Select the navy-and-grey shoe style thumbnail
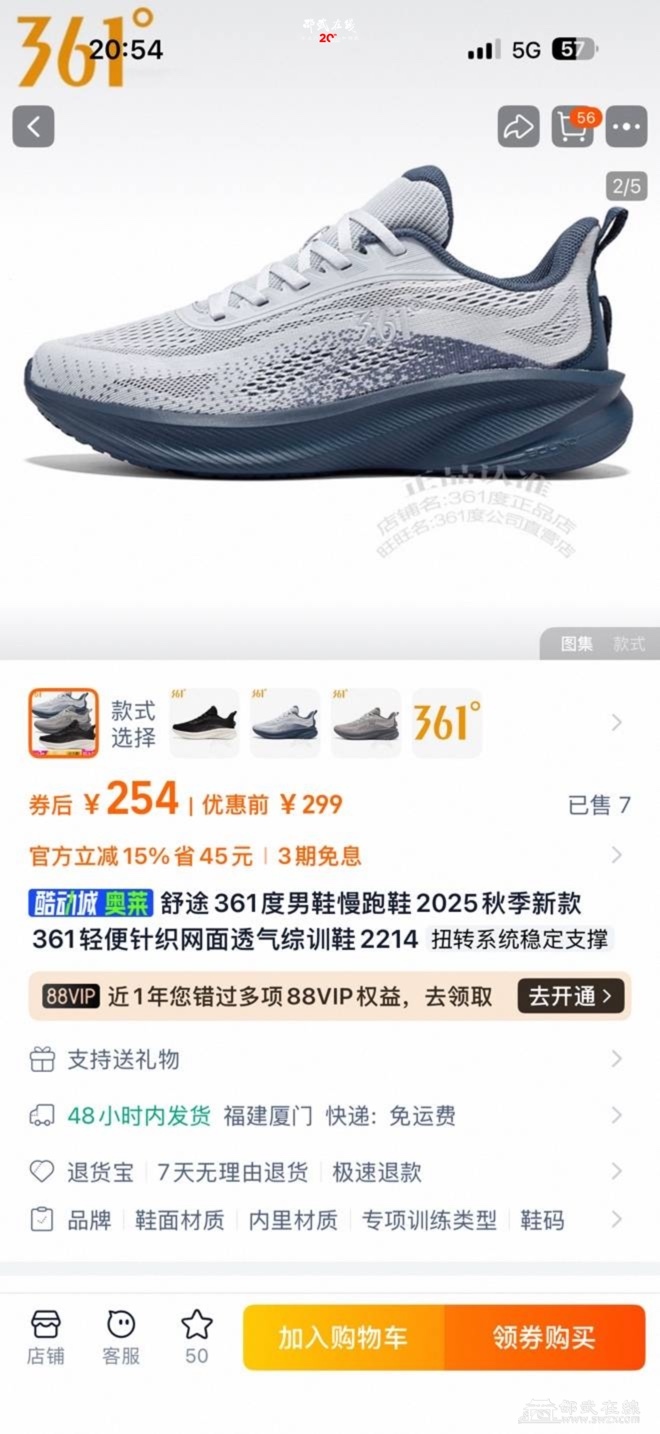Image resolution: width=660 pixels, height=1434 pixels. coord(285,723)
